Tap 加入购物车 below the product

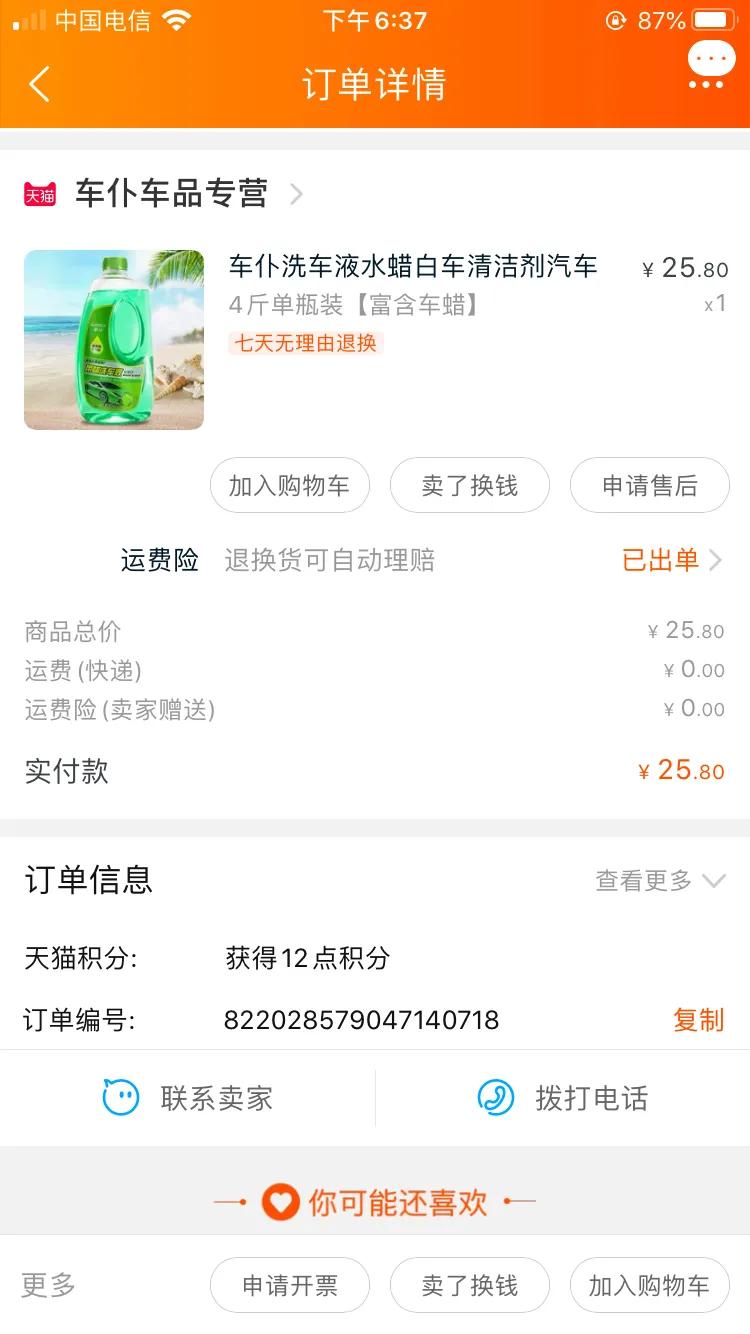click(290, 485)
